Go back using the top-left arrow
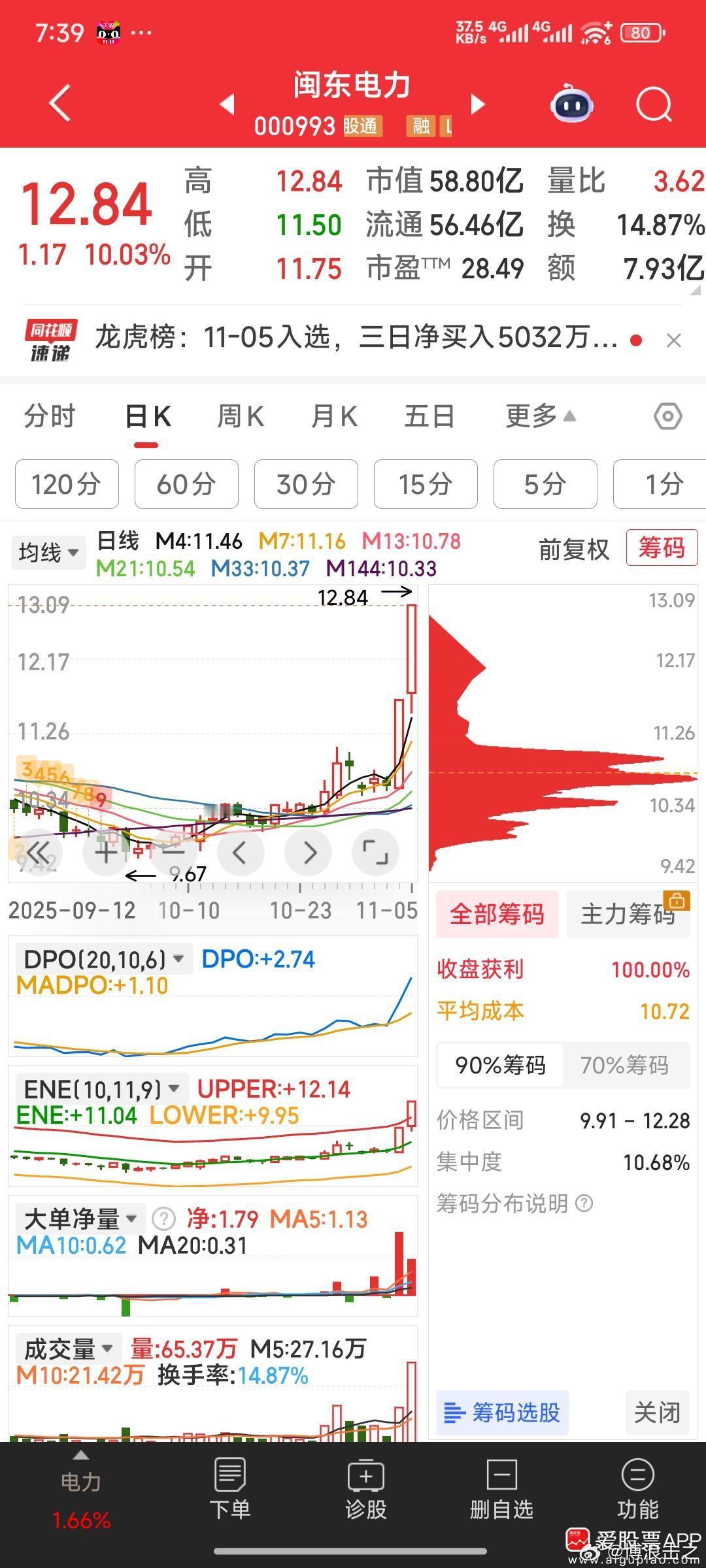 pos(59,104)
